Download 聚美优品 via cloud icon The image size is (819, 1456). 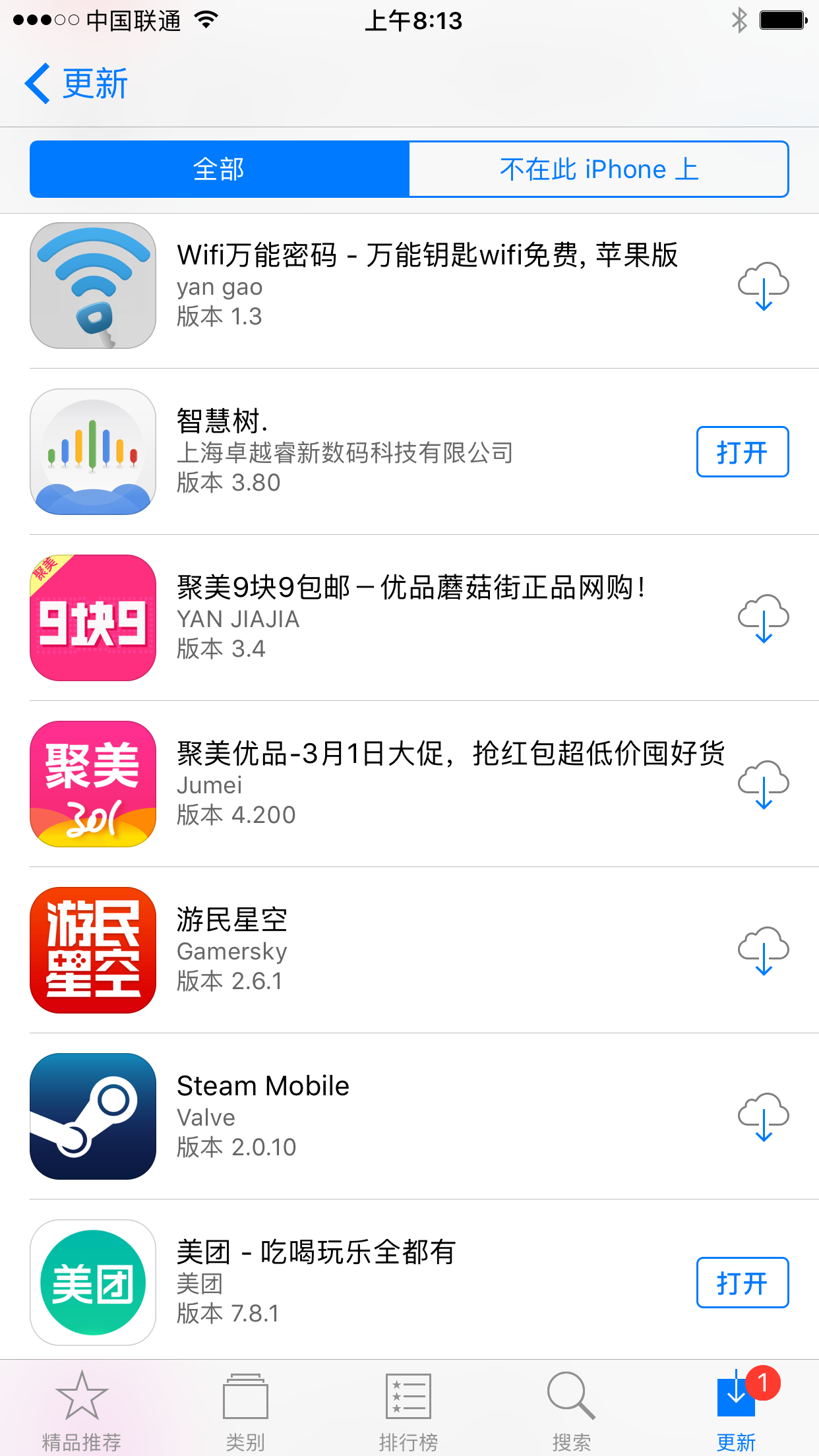[x=763, y=784]
